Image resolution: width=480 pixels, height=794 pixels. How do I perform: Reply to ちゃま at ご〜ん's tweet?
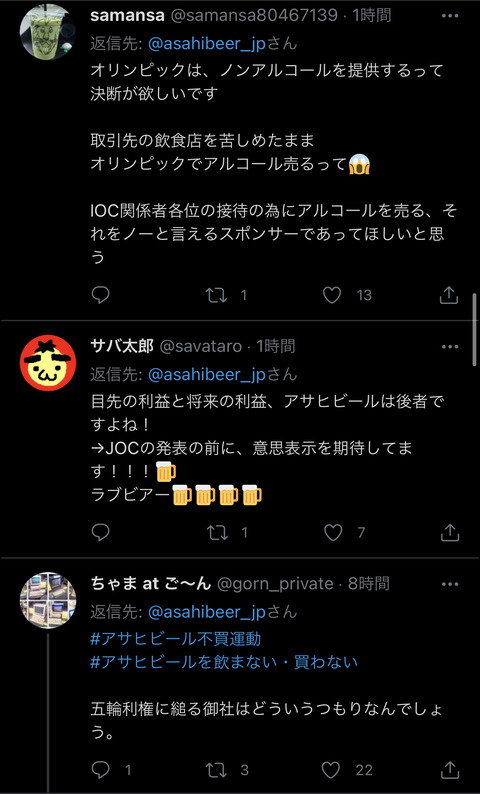(x=100, y=770)
